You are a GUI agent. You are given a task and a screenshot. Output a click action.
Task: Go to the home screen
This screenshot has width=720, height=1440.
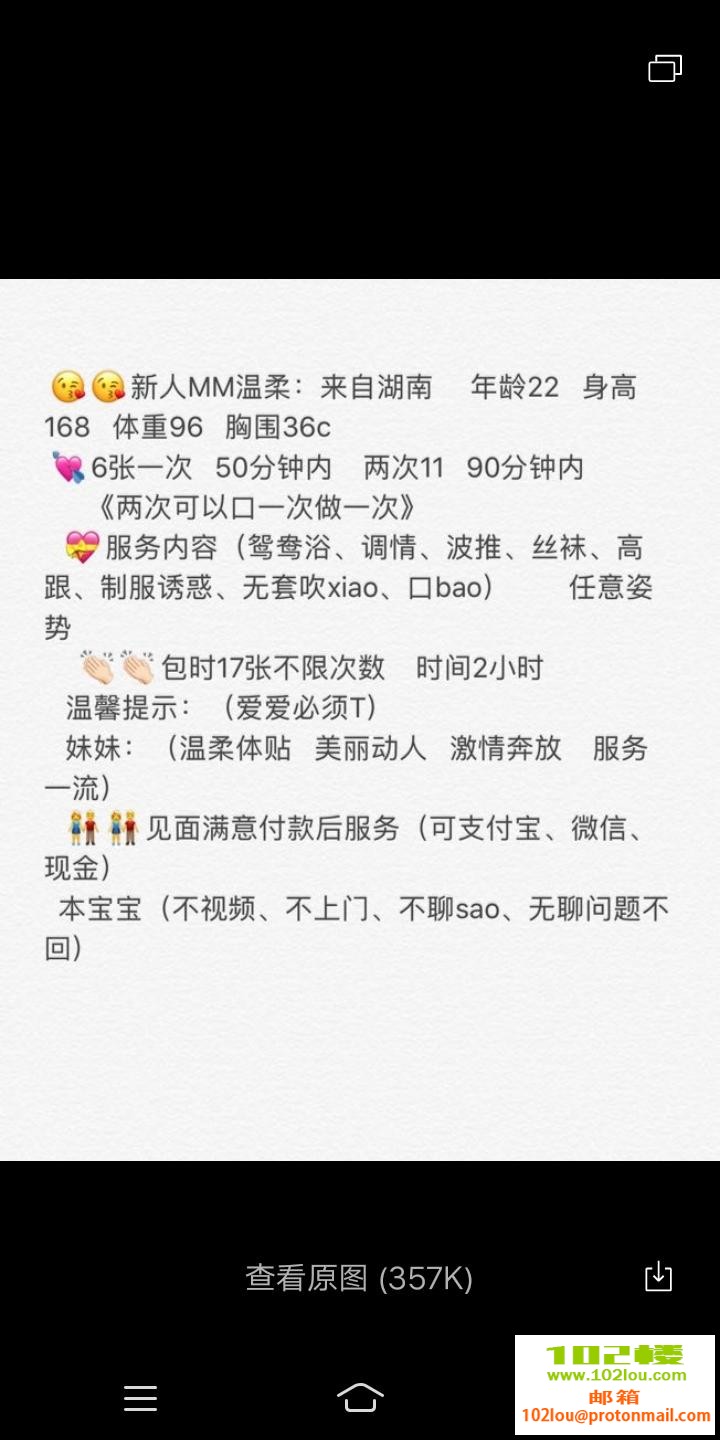click(x=360, y=1397)
